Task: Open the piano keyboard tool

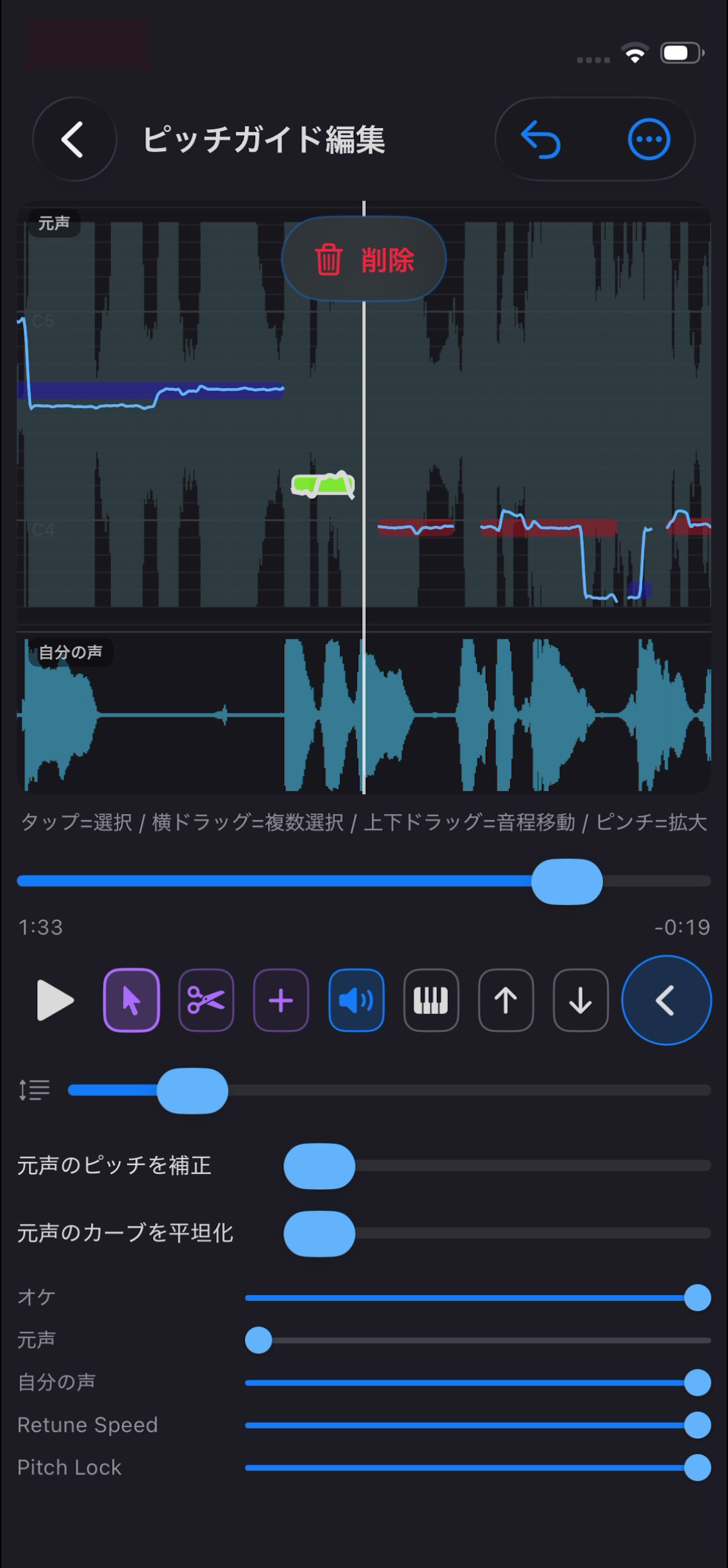Action: coord(431,1000)
